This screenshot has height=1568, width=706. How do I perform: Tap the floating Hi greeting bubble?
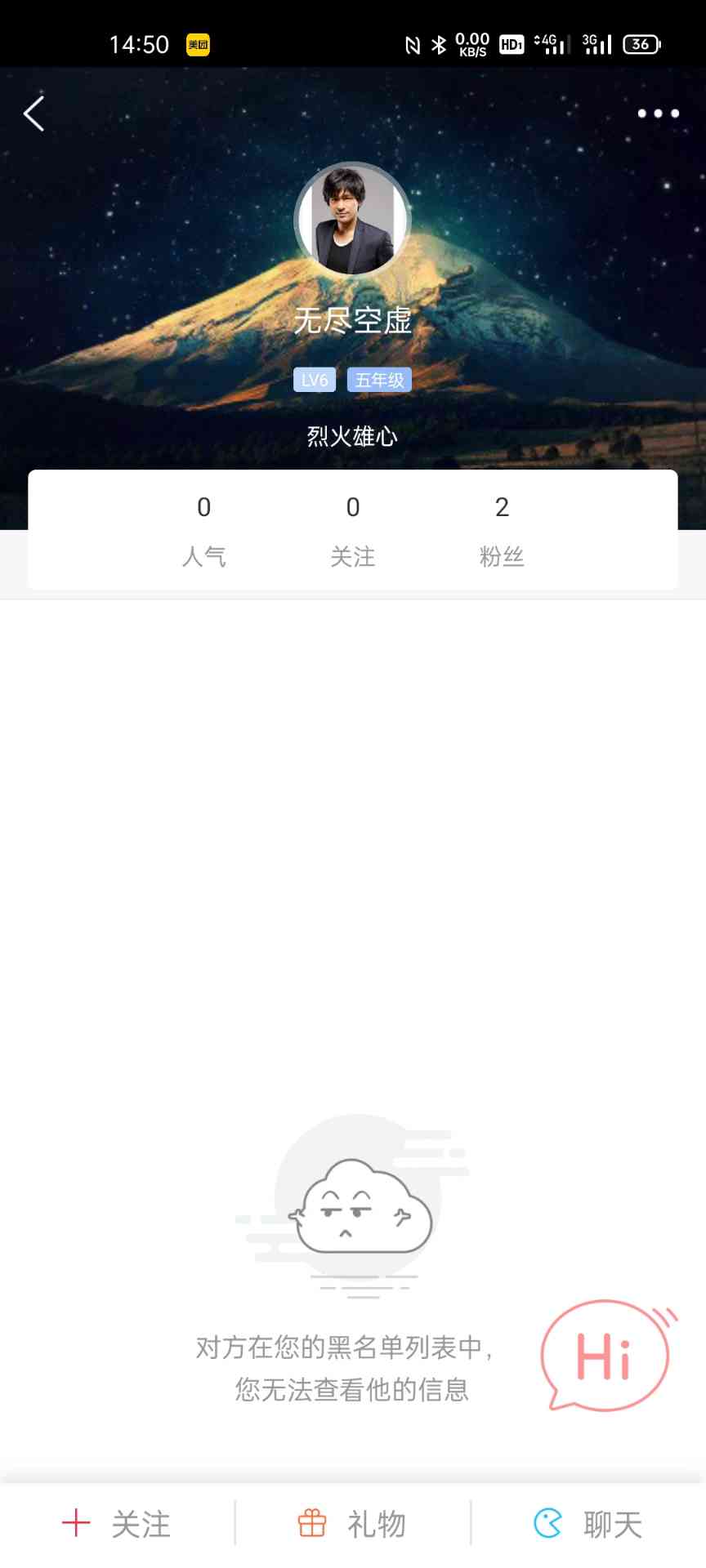click(605, 1356)
